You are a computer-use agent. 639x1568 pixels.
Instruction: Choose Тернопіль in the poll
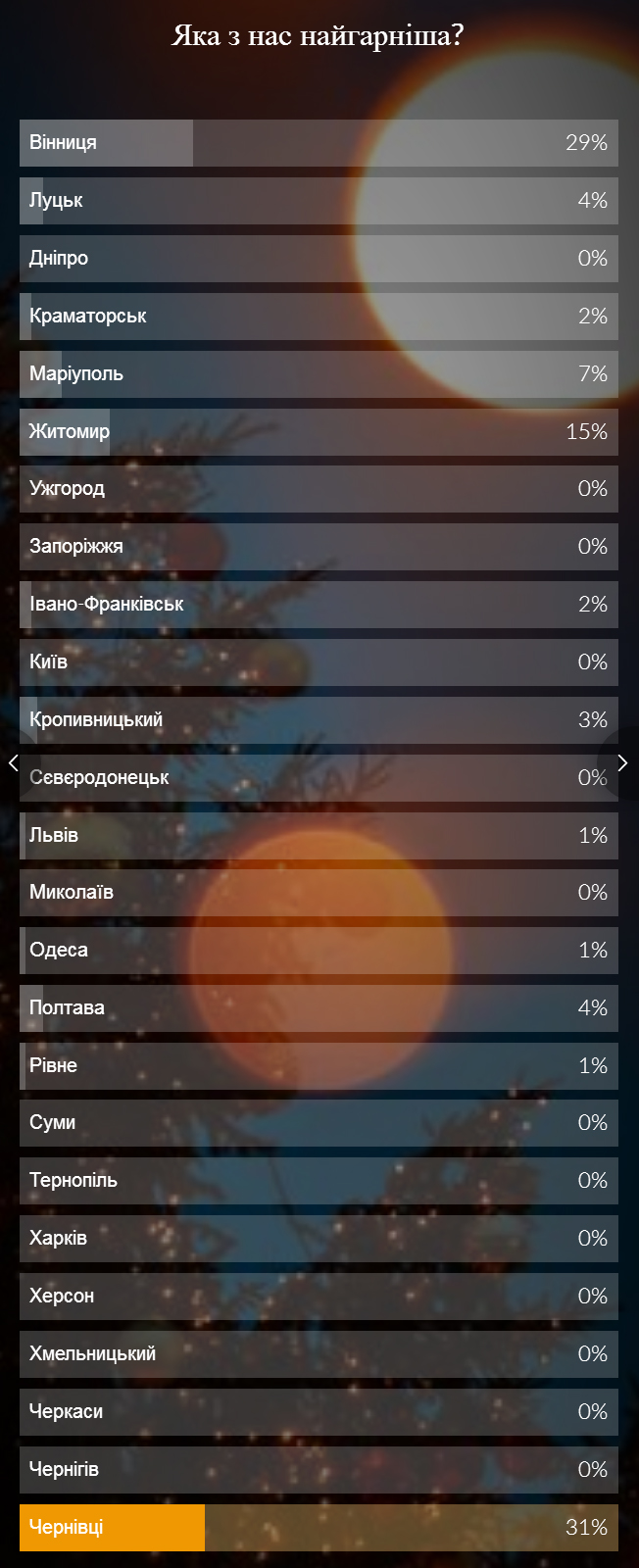pos(319,1181)
